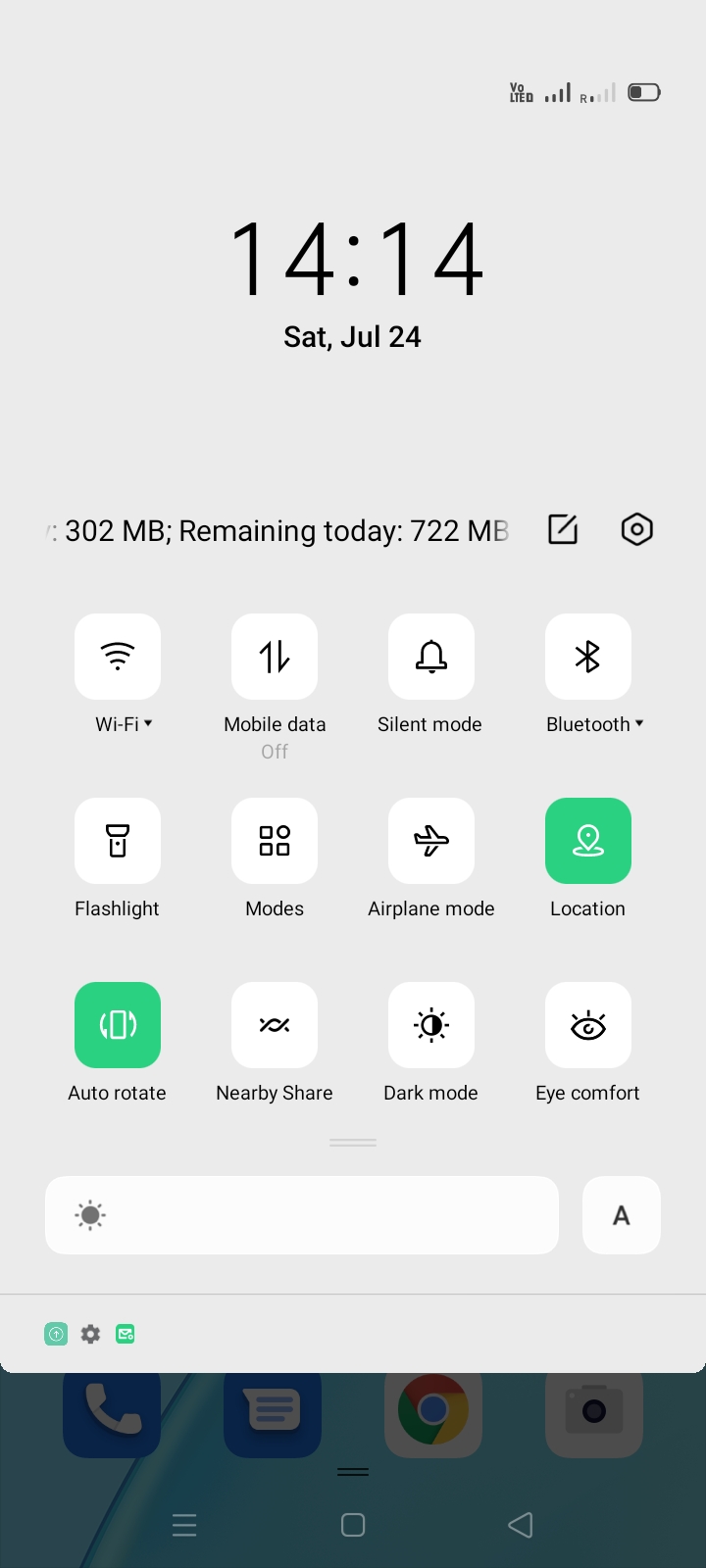Screen dimensions: 706x1568
Task: Tap the brightness slider bar
Action: pyautogui.click(x=302, y=1215)
